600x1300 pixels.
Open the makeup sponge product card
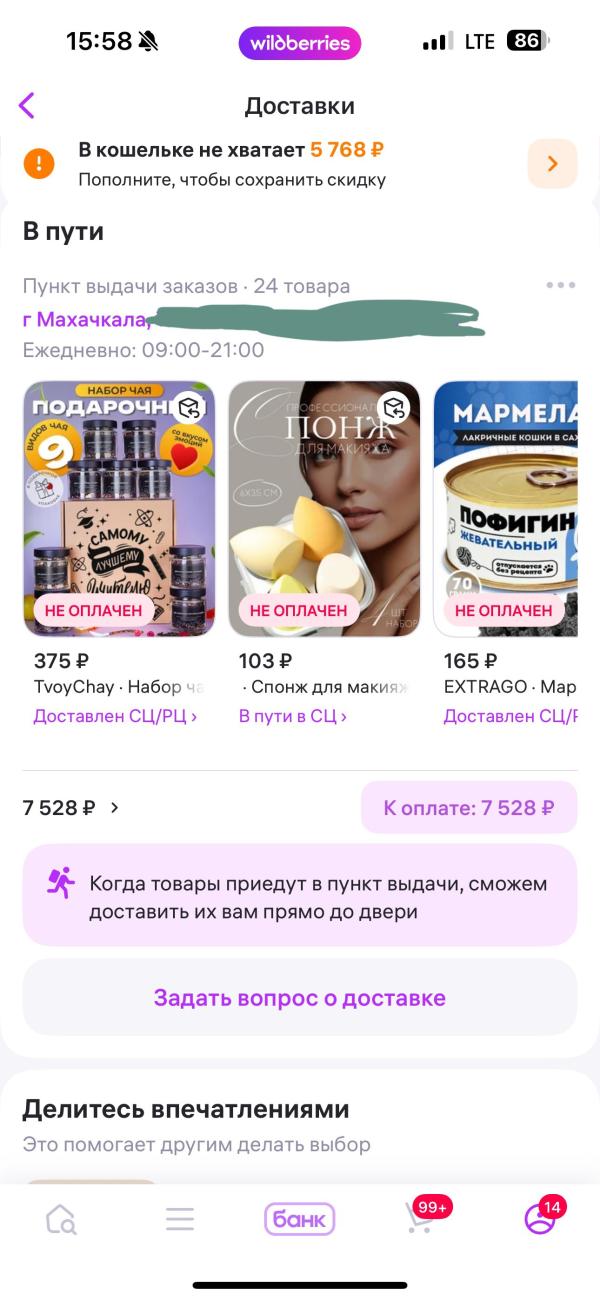(324, 509)
